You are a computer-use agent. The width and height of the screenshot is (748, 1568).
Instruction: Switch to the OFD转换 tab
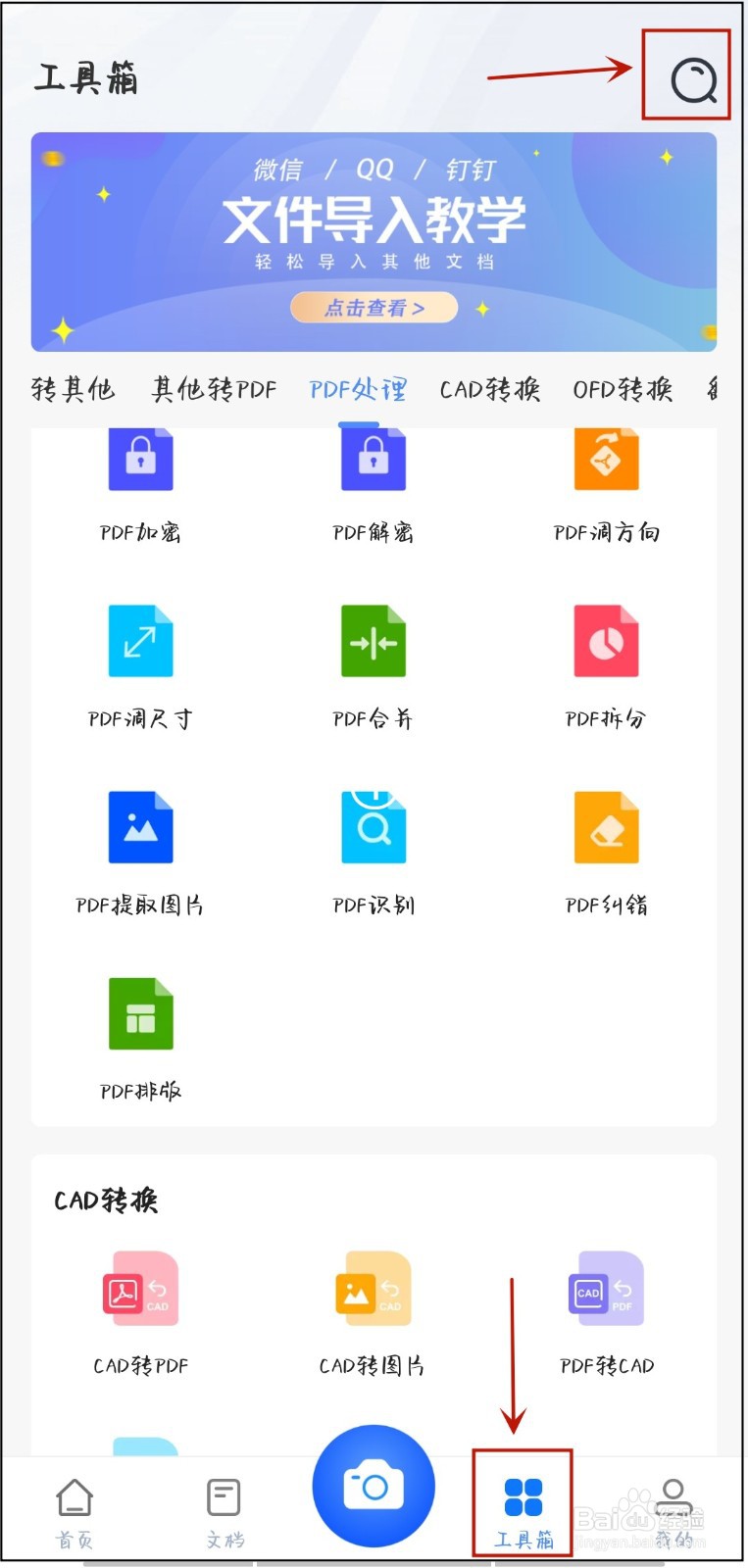623,389
